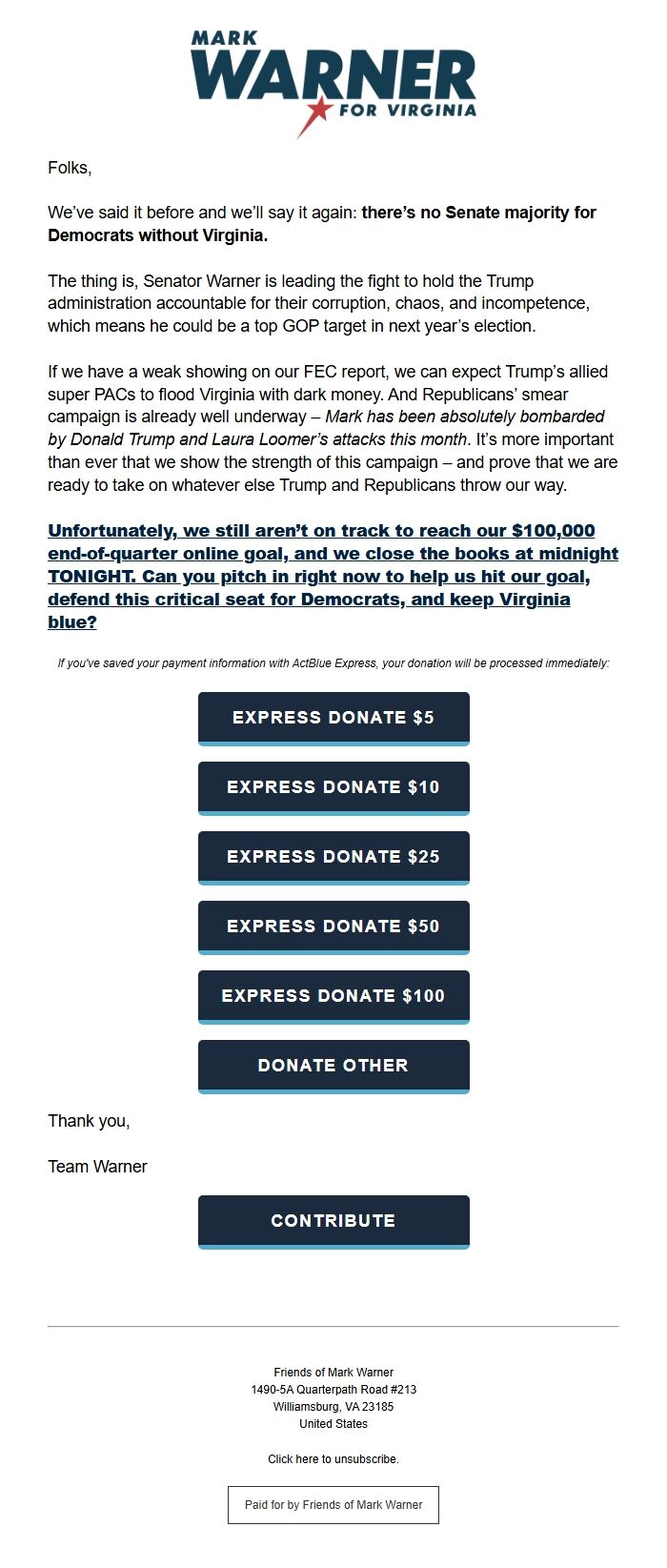The width and height of the screenshot is (667, 1568).
Task: Open Donate Other amount option
Action: click(x=333, y=1066)
